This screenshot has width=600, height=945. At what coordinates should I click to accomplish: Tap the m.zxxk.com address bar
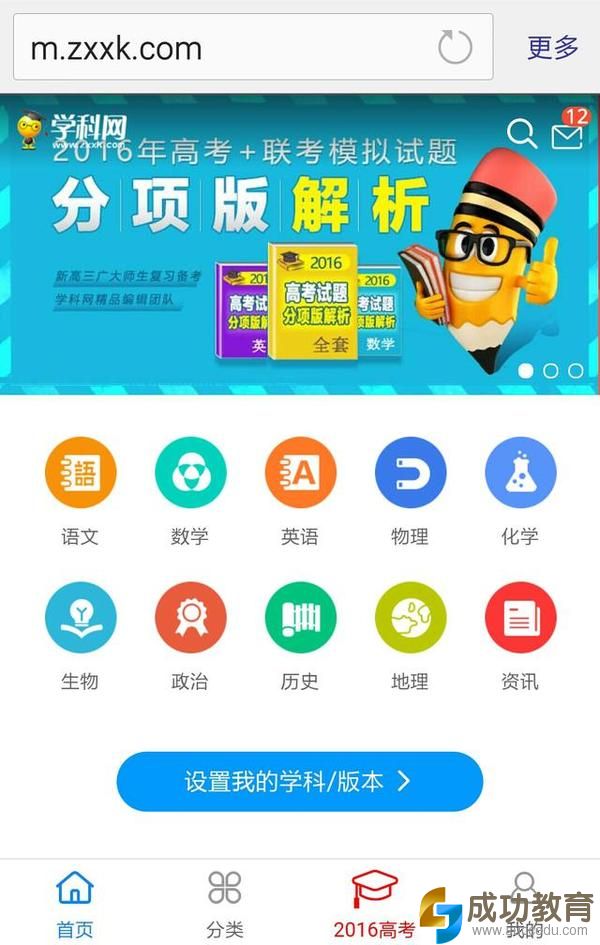point(220,47)
